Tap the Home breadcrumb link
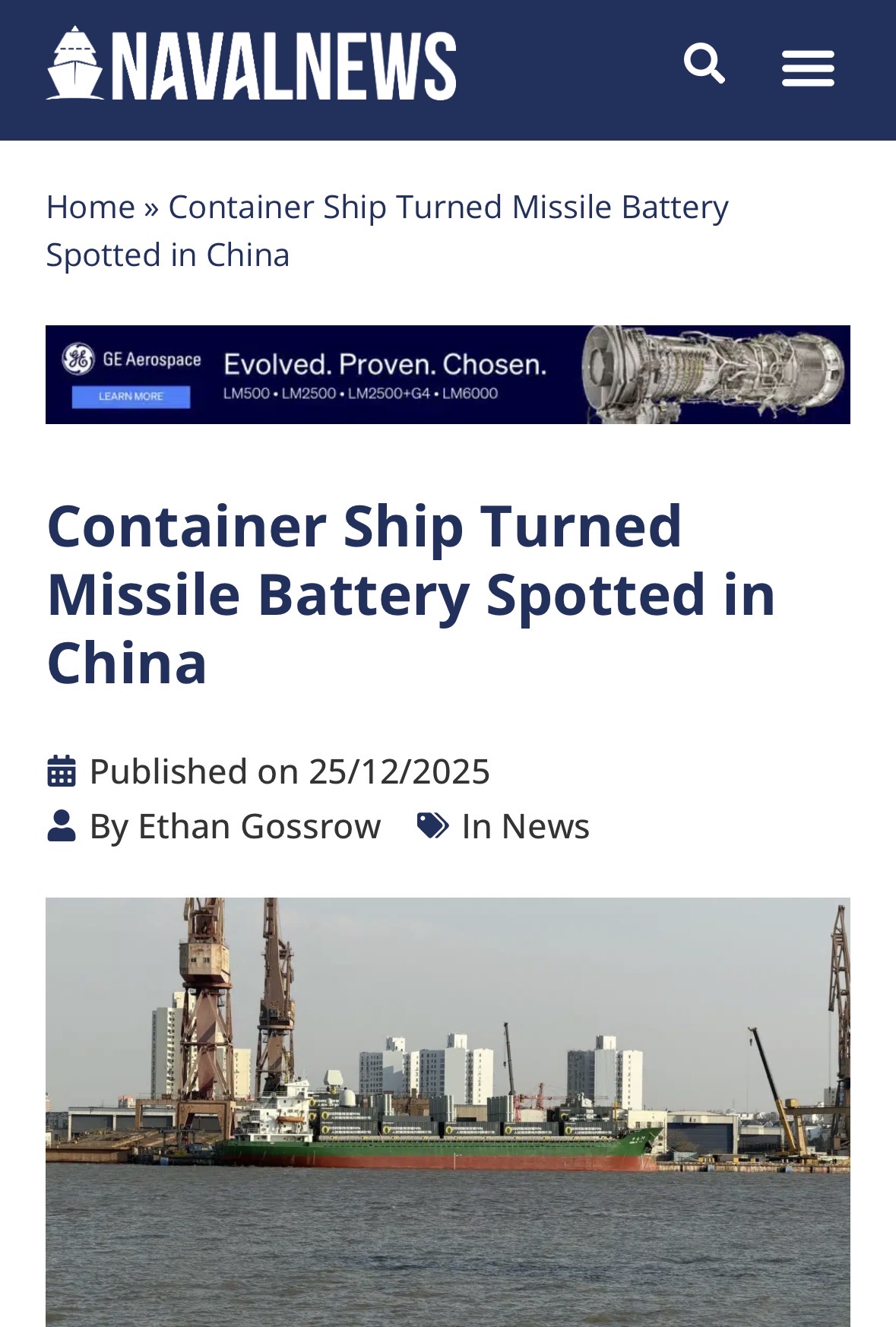 pyautogui.click(x=90, y=207)
